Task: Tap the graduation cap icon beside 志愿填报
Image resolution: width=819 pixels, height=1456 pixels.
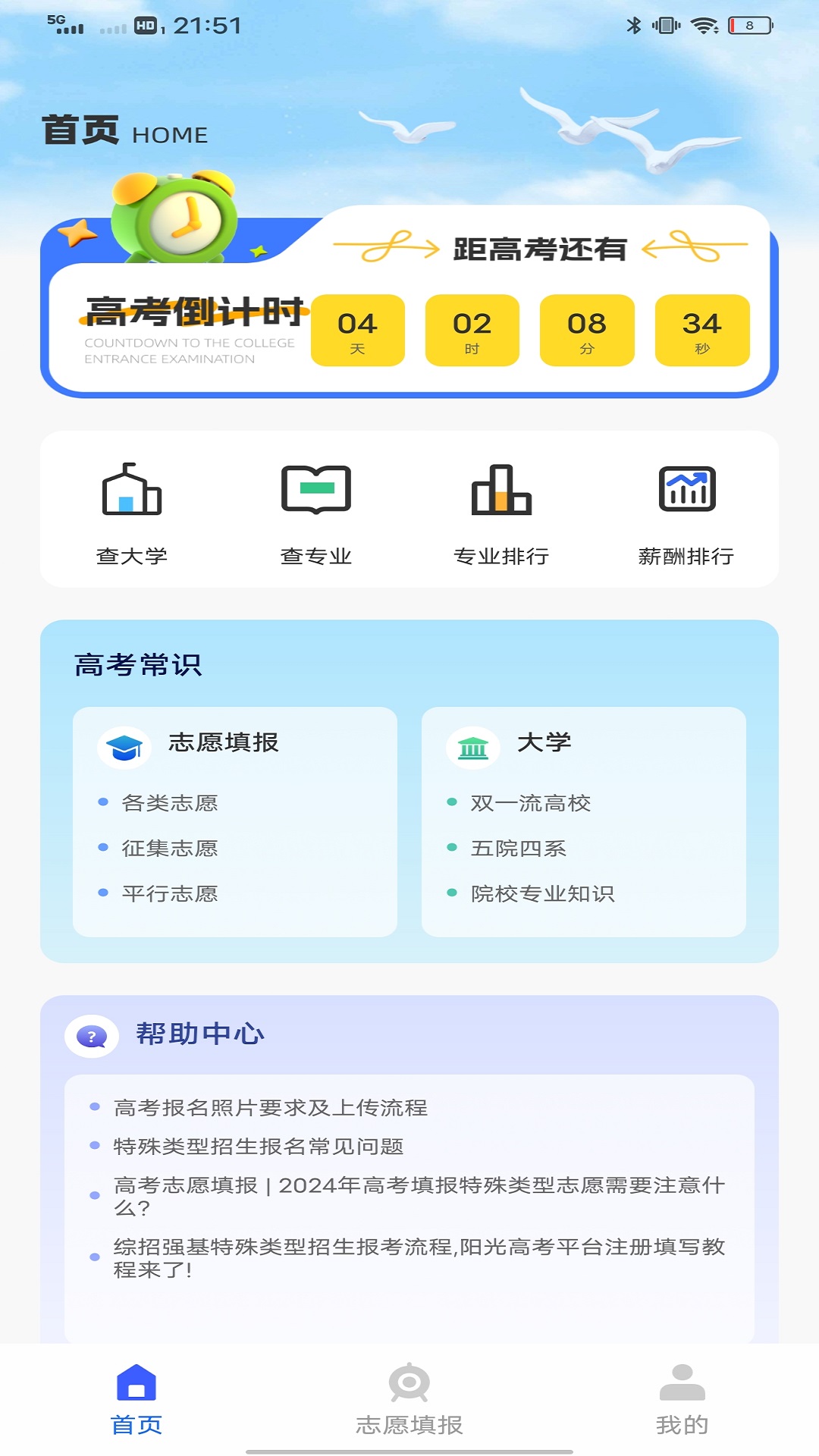Action: tap(124, 745)
